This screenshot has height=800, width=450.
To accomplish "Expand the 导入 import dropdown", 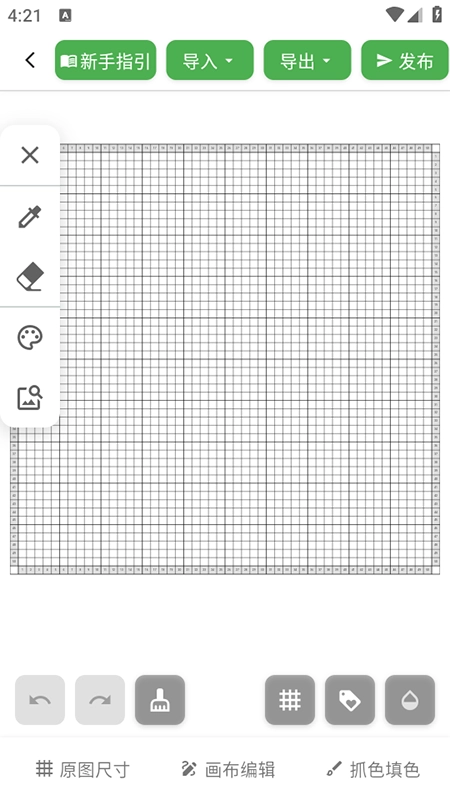I will click(x=210, y=60).
